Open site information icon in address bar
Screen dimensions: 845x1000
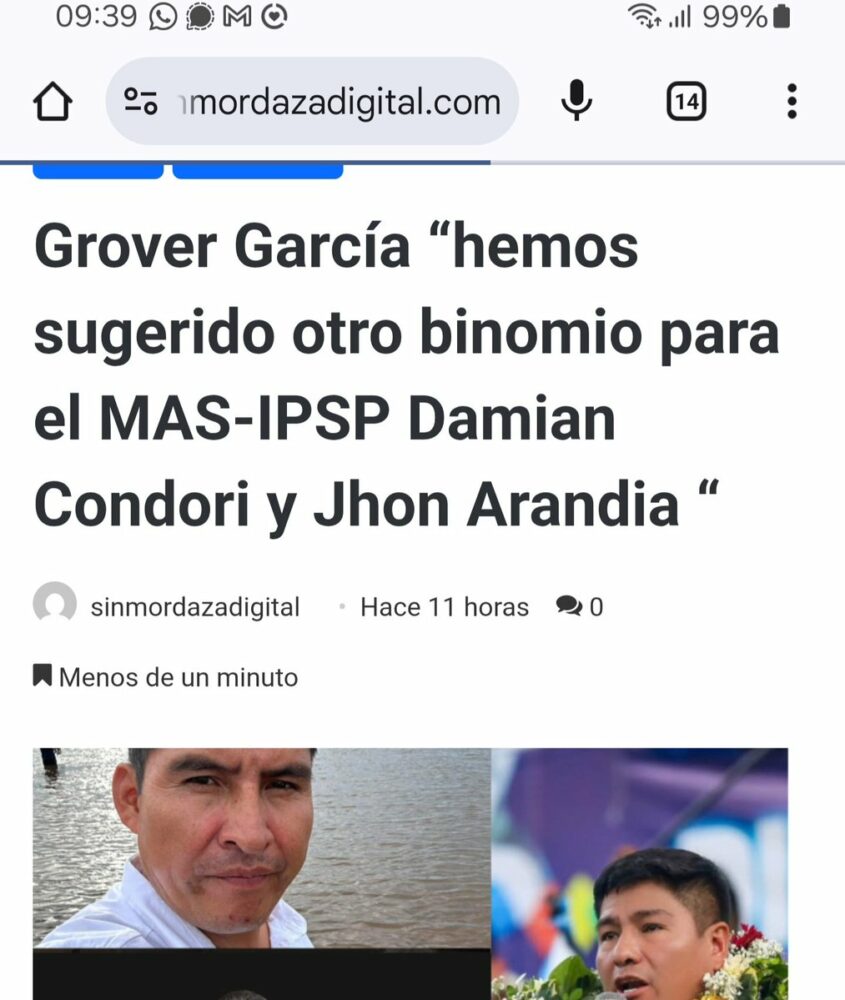[x=141, y=102]
